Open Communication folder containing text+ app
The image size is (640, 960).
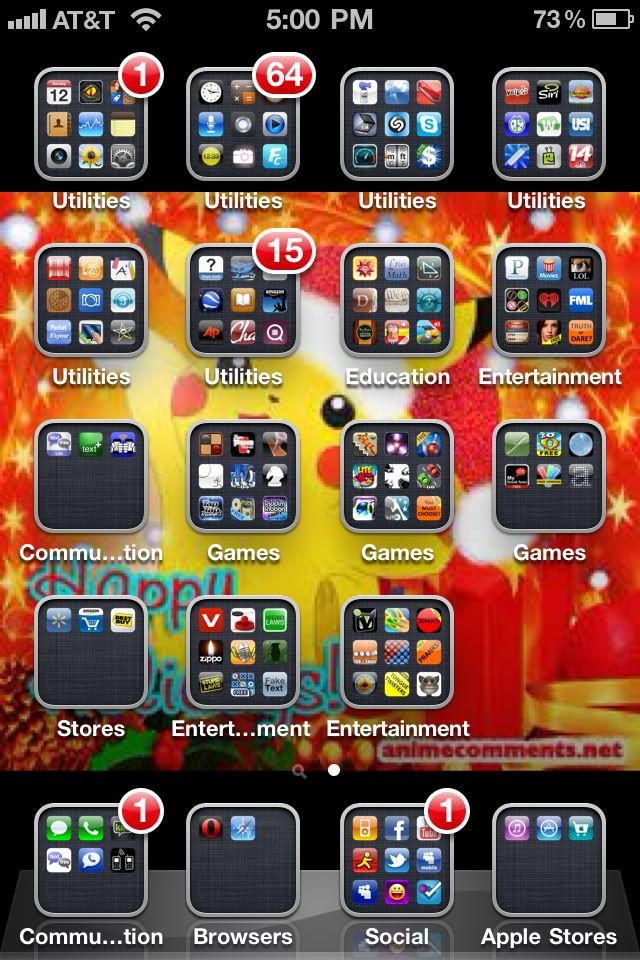pos(91,476)
